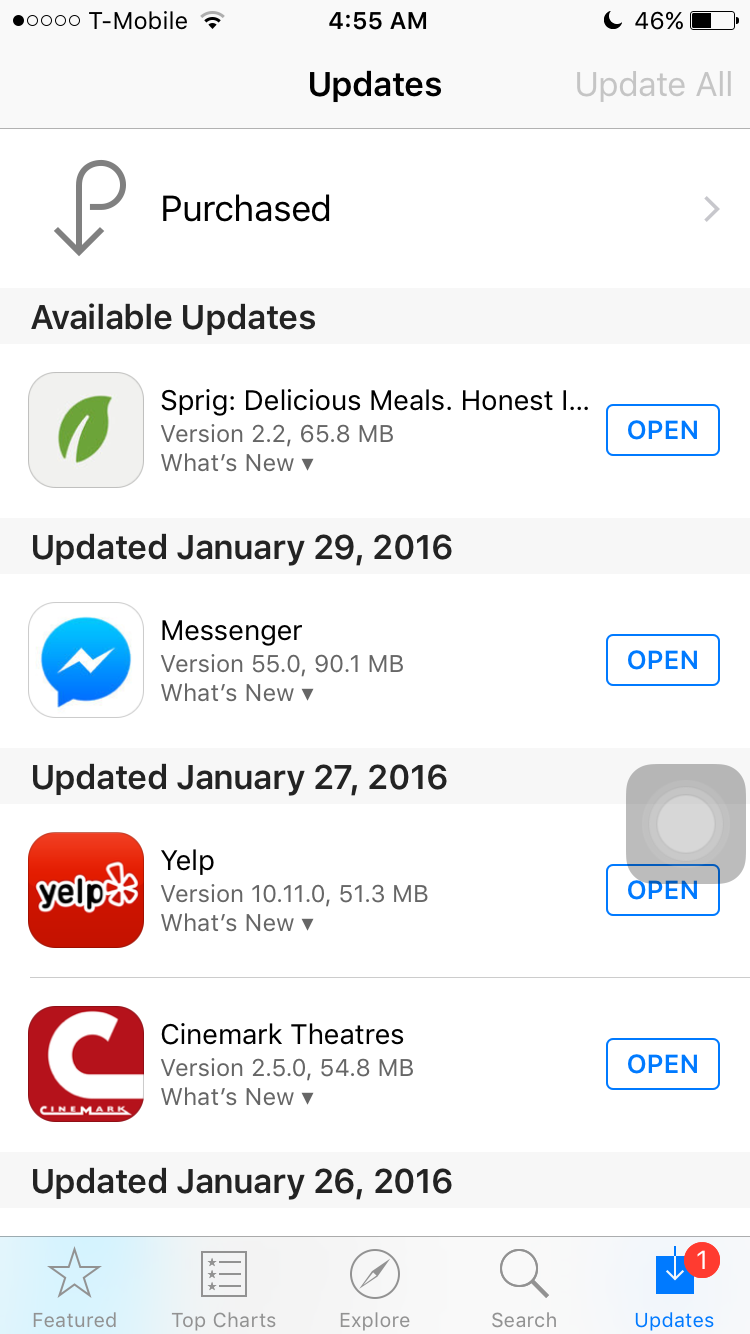750x1334 pixels.
Task: View the Yelp app icon details
Action: pos(86,890)
